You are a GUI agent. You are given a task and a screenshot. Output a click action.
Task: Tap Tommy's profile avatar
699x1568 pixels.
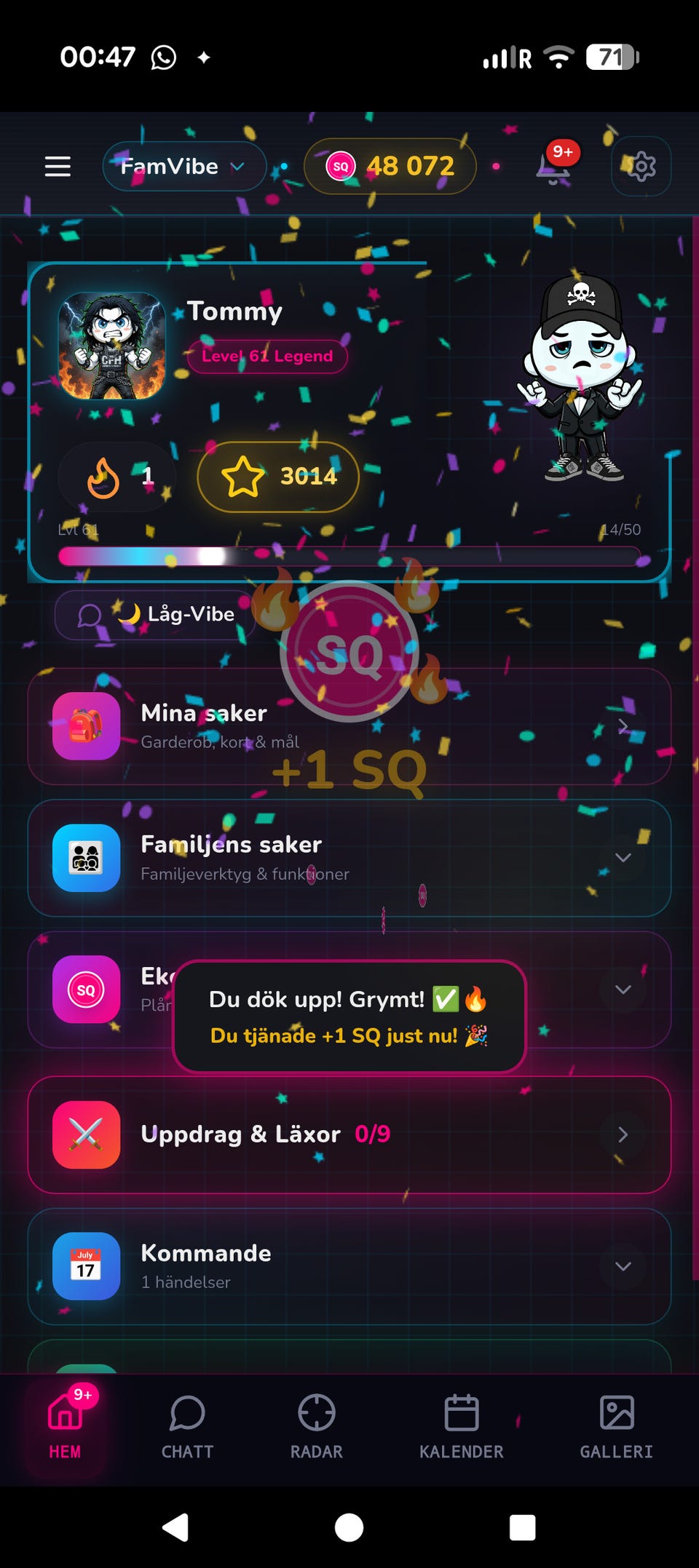pyautogui.click(x=112, y=346)
